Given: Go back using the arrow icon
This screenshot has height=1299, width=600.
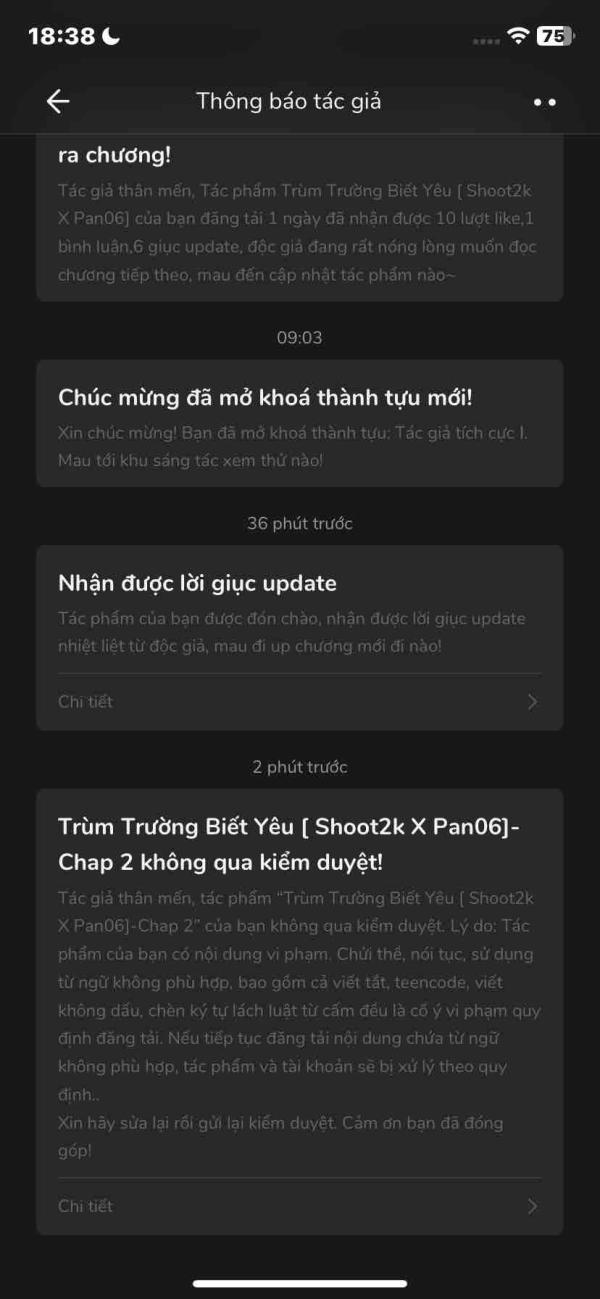Looking at the screenshot, I should (57, 101).
